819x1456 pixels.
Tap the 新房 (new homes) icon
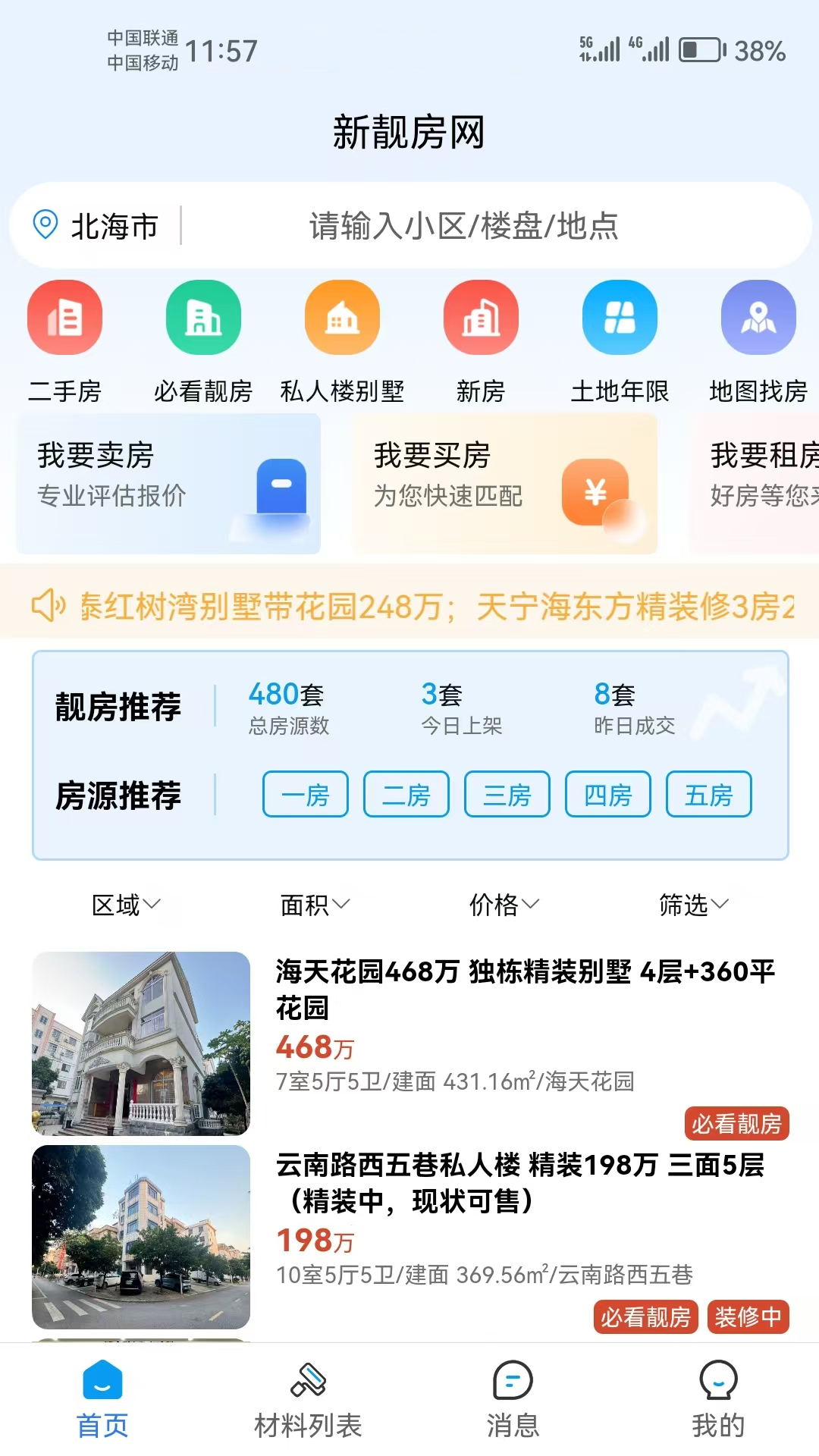point(481,317)
